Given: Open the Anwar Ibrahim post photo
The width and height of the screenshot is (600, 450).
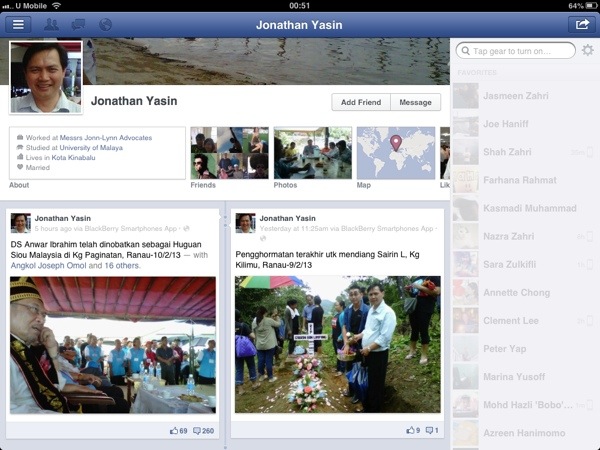Looking at the screenshot, I should (x=112, y=343).
